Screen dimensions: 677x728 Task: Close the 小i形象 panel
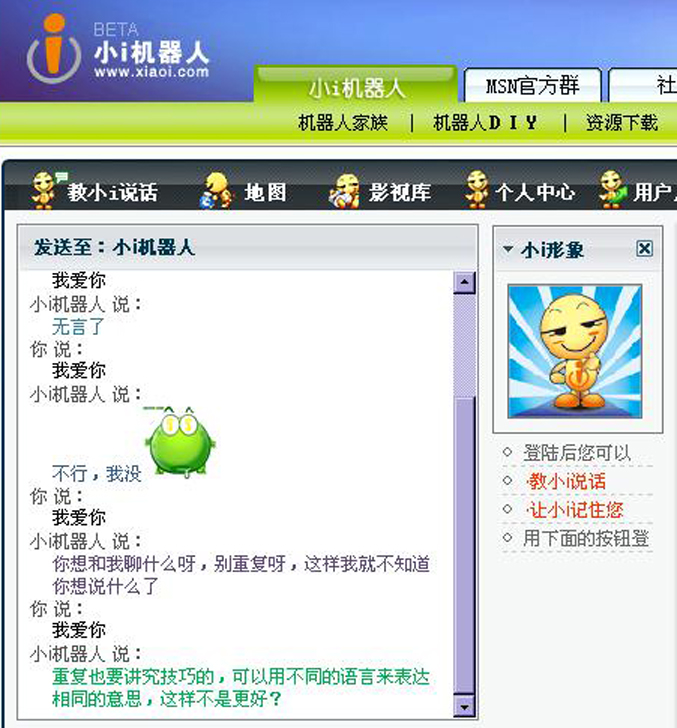click(644, 249)
